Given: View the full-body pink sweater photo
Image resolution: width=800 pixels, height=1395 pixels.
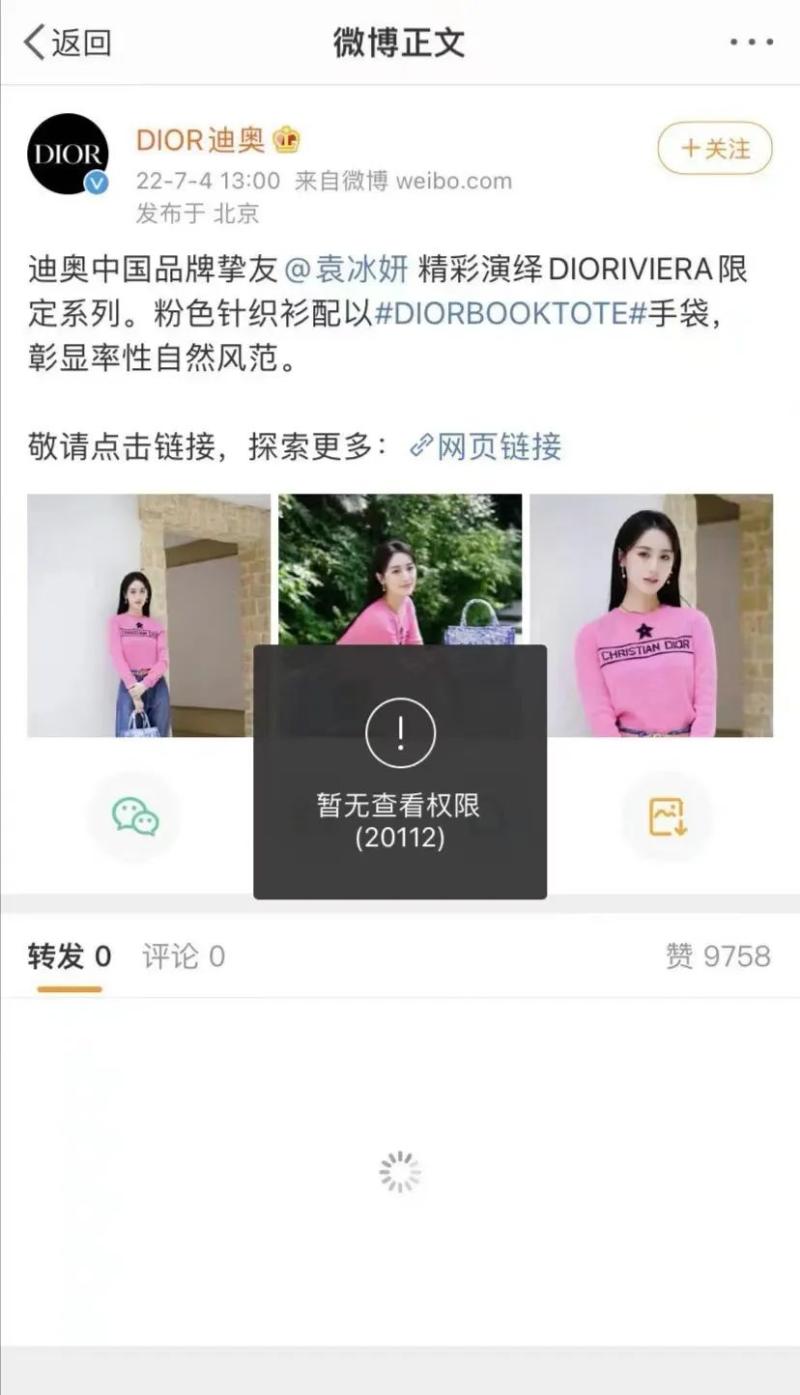Looking at the screenshot, I should pos(148,615).
